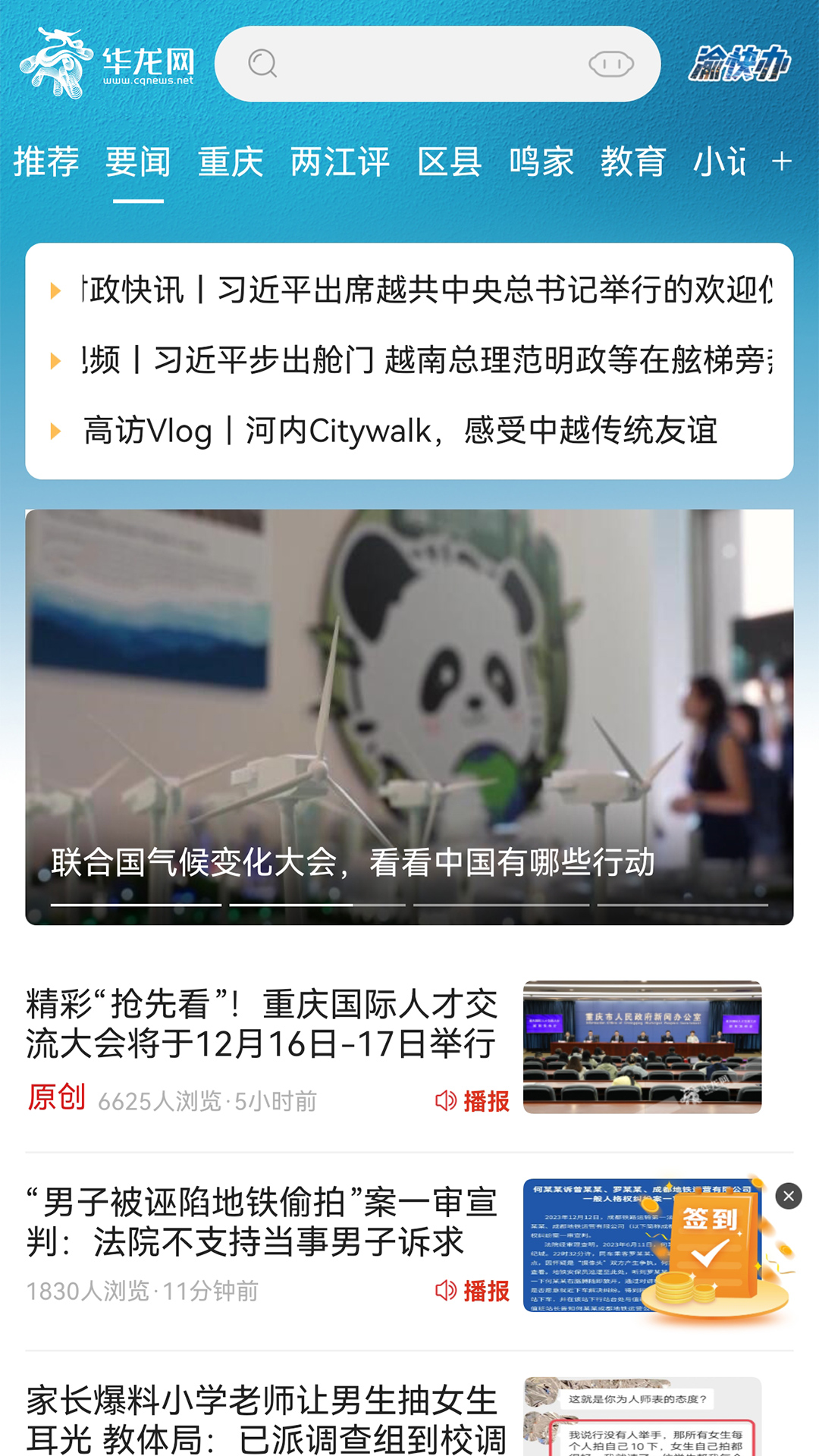
Task: Tap the search magnifier icon
Action: pos(262,64)
